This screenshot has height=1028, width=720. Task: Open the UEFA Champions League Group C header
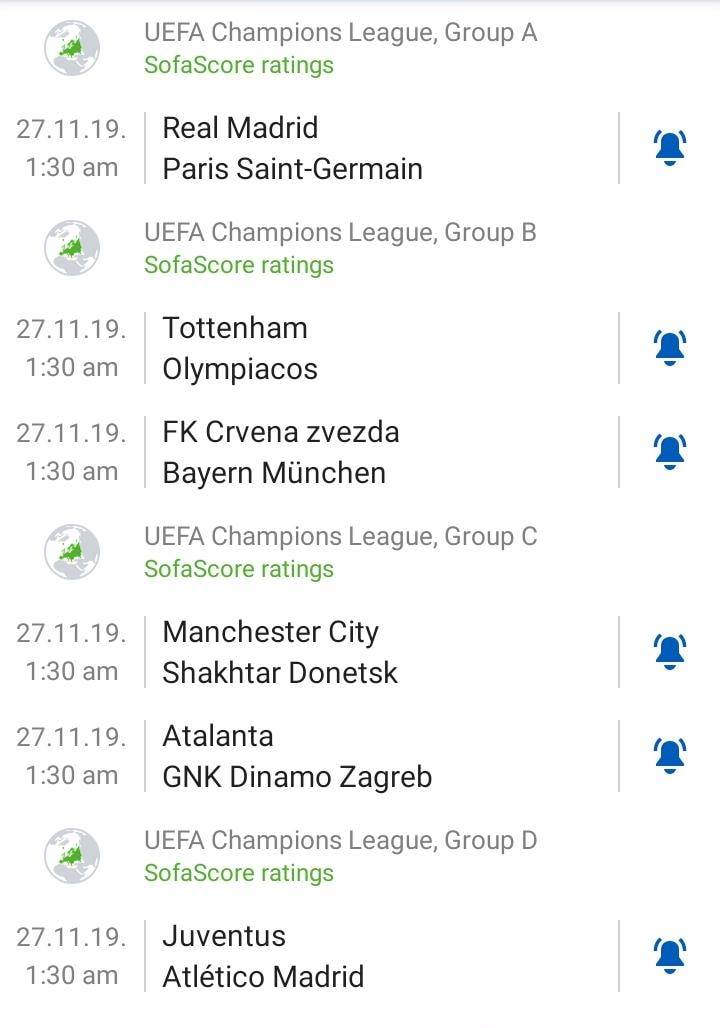tap(360, 552)
